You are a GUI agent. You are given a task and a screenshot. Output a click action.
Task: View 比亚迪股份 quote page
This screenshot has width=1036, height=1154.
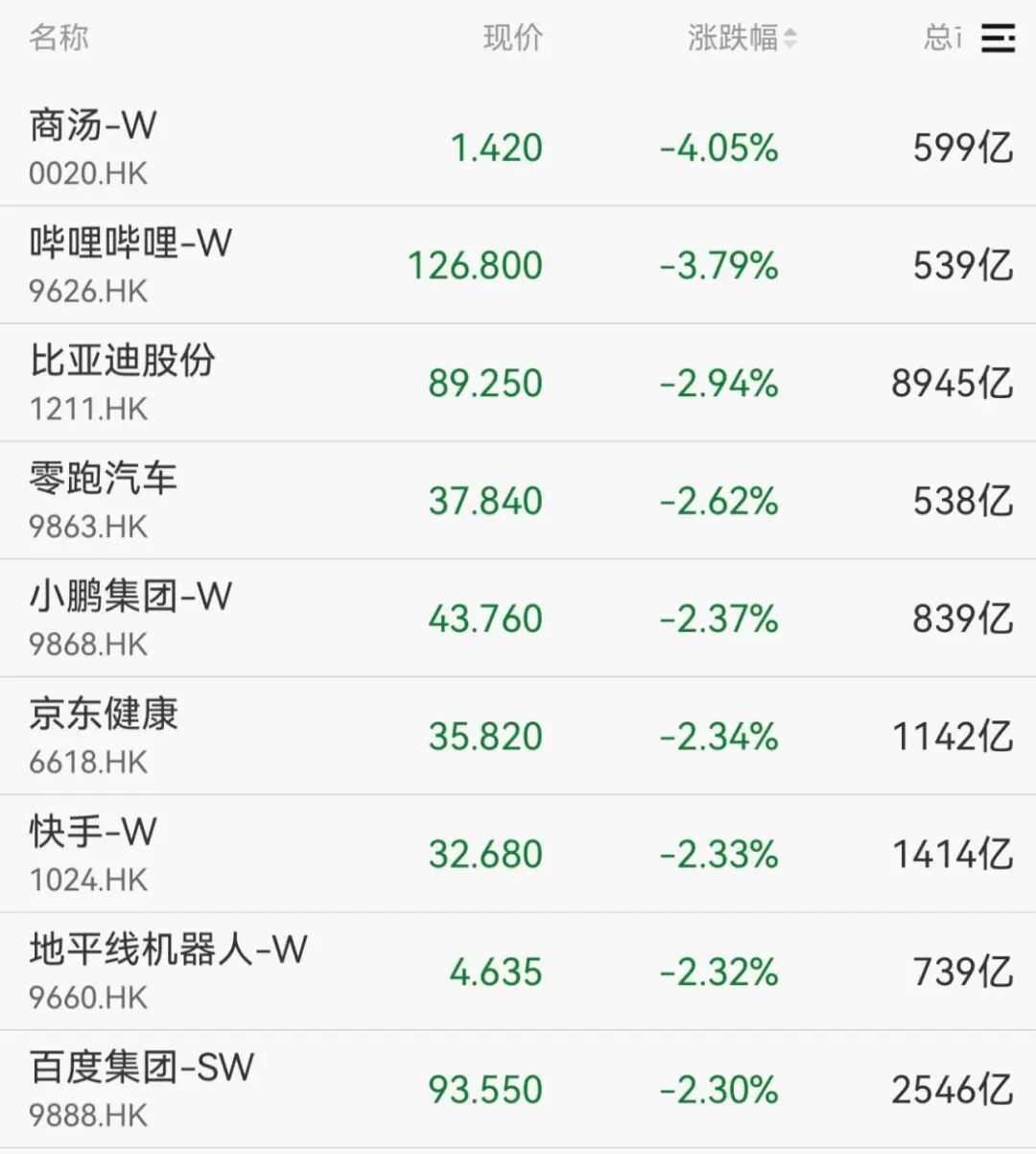click(x=518, y=383)
